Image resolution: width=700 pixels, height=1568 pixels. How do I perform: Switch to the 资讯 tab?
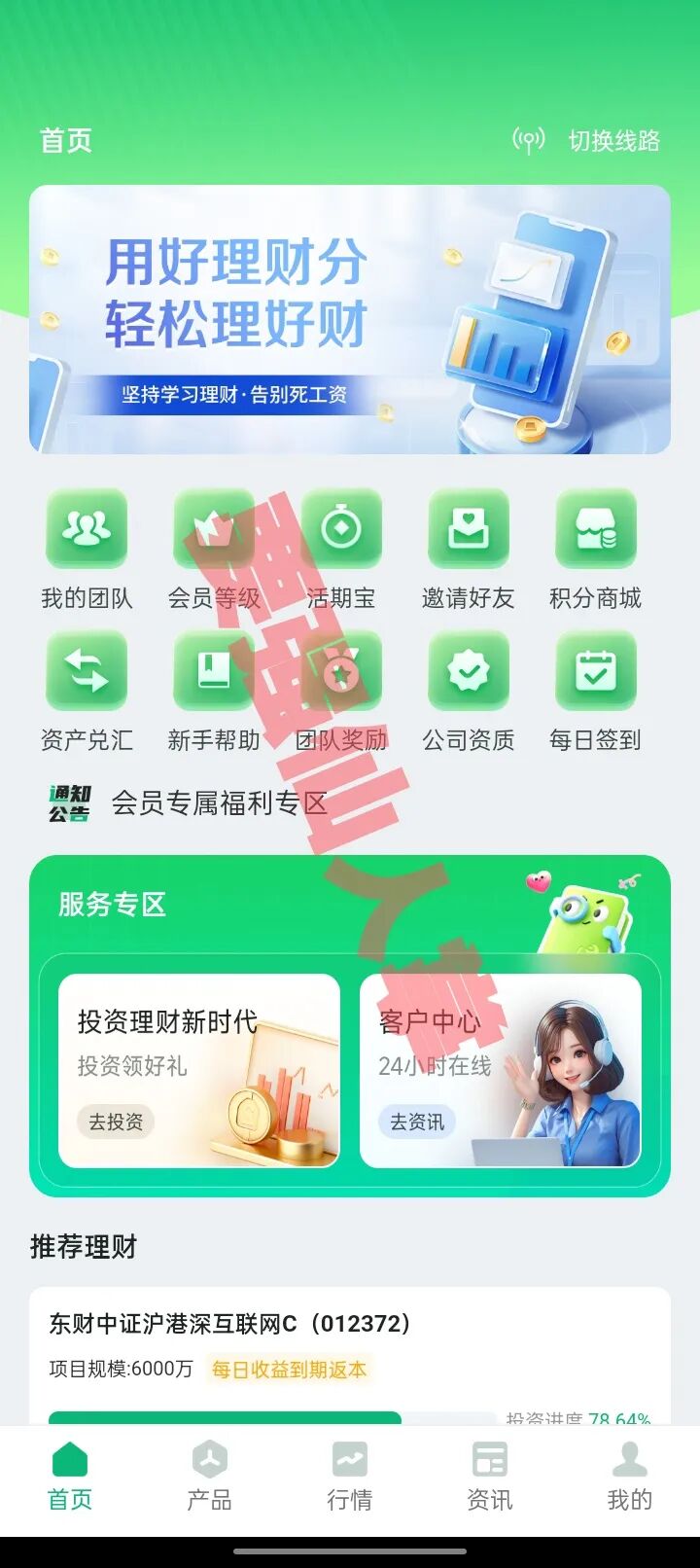[489, 1477]
